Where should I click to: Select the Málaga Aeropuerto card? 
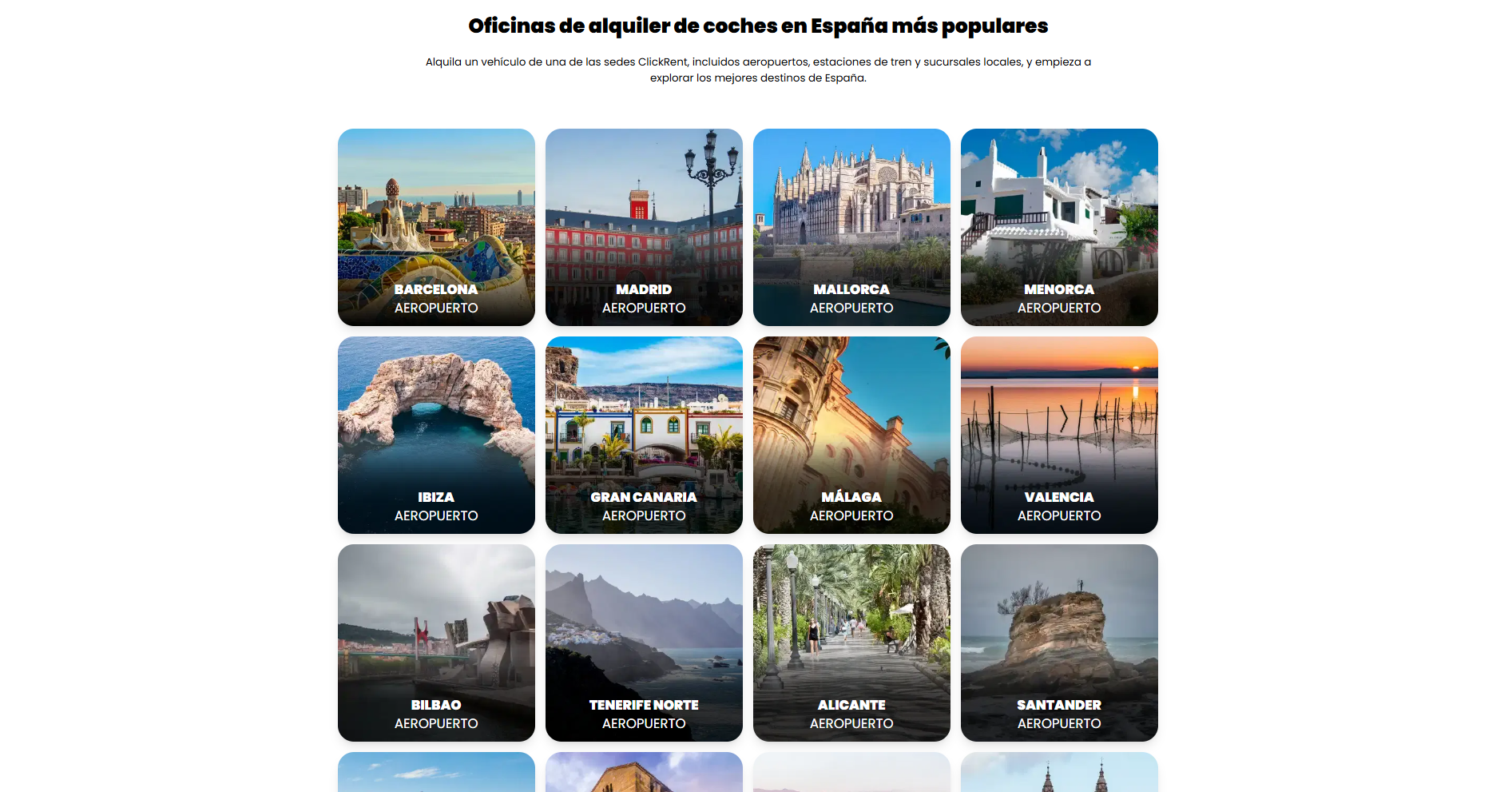click(851, 435)
